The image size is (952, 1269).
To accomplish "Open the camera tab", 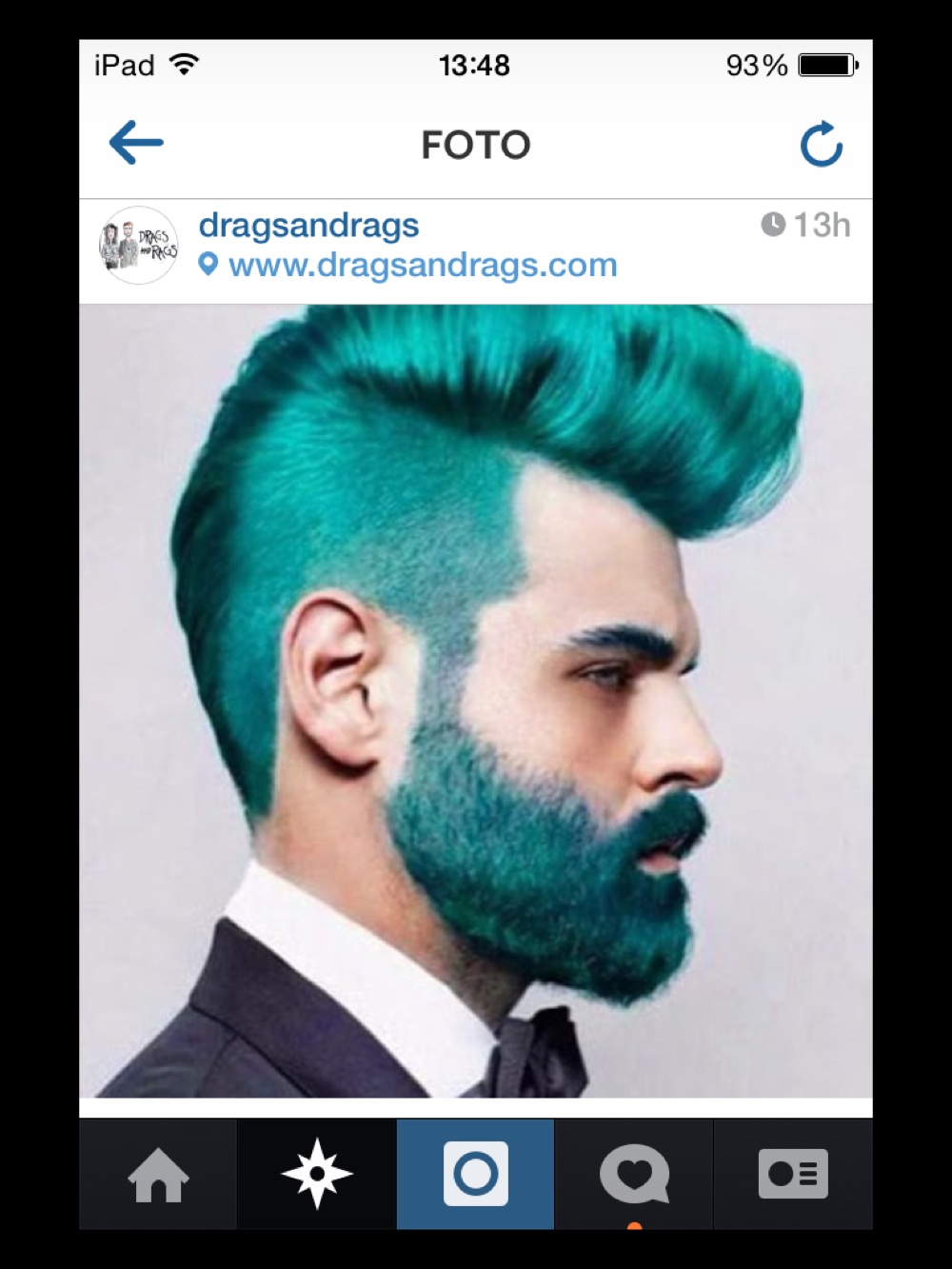I will point(475,1174).
